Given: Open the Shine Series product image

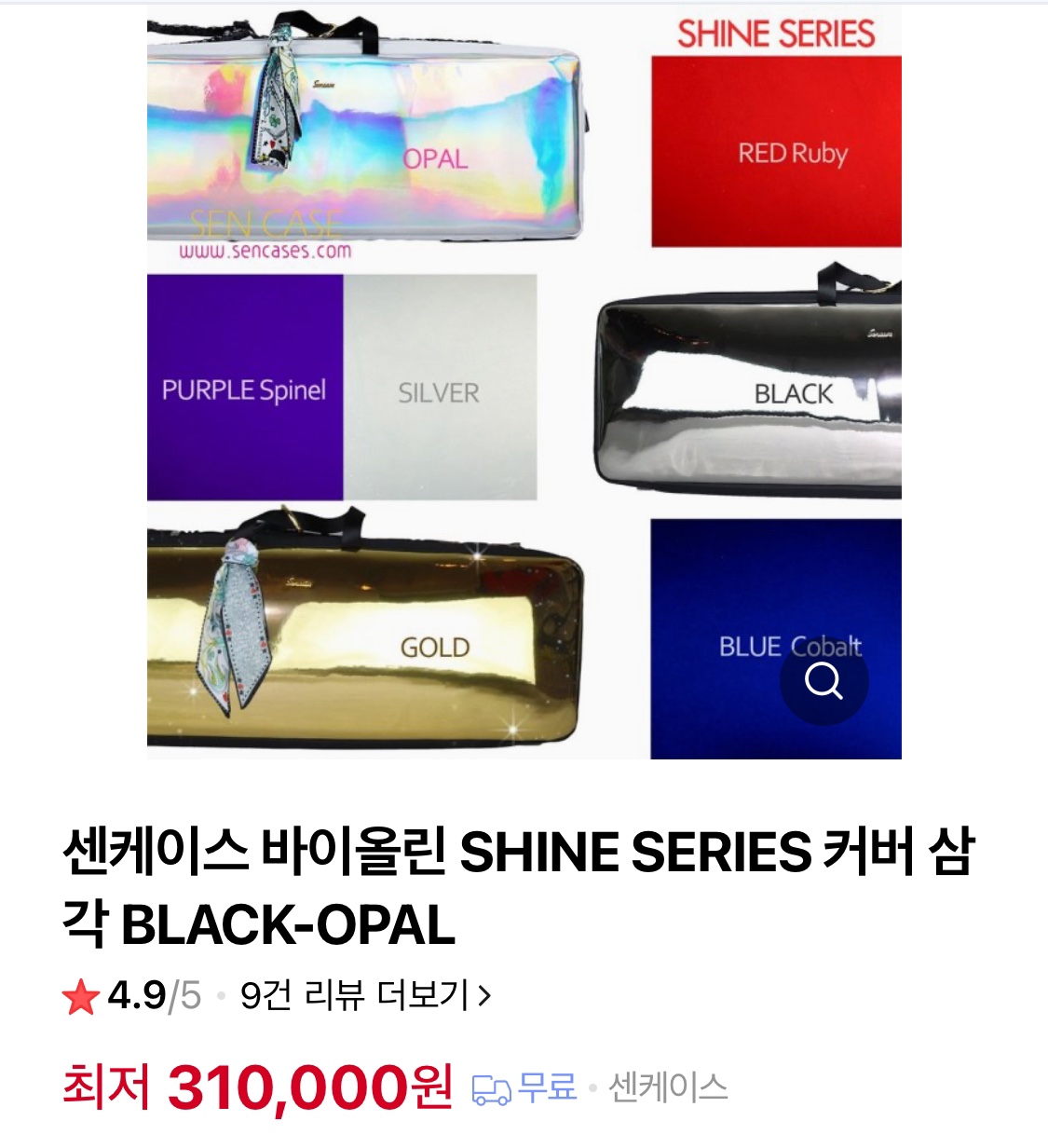Looking at the screenshot, I should tap(524, 382).
